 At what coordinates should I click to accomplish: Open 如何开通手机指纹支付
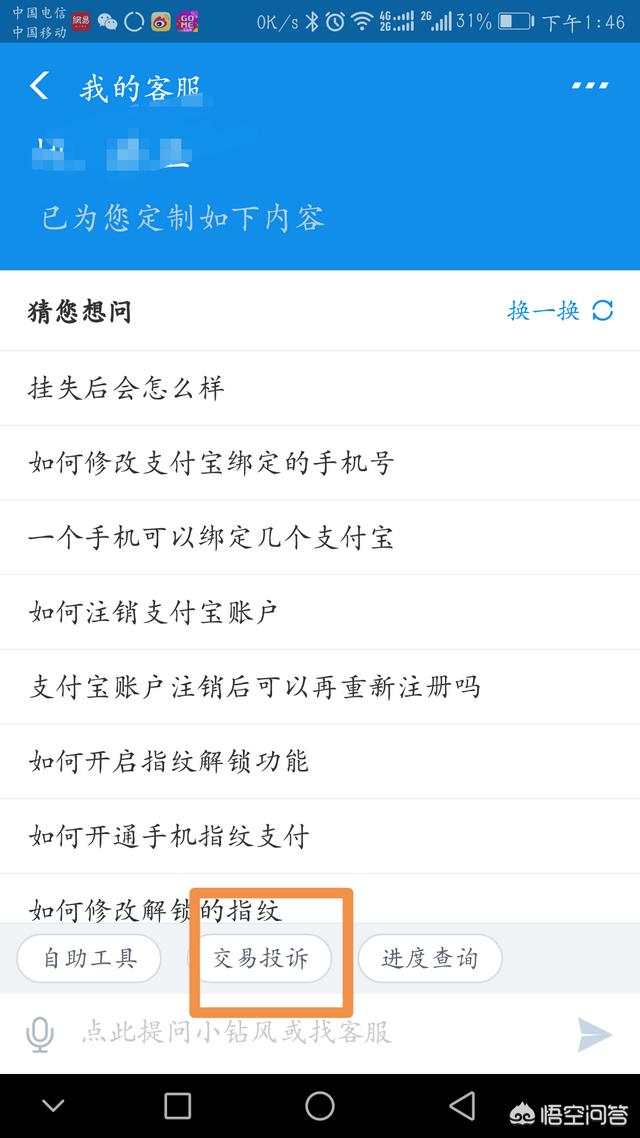coord(320,837)
